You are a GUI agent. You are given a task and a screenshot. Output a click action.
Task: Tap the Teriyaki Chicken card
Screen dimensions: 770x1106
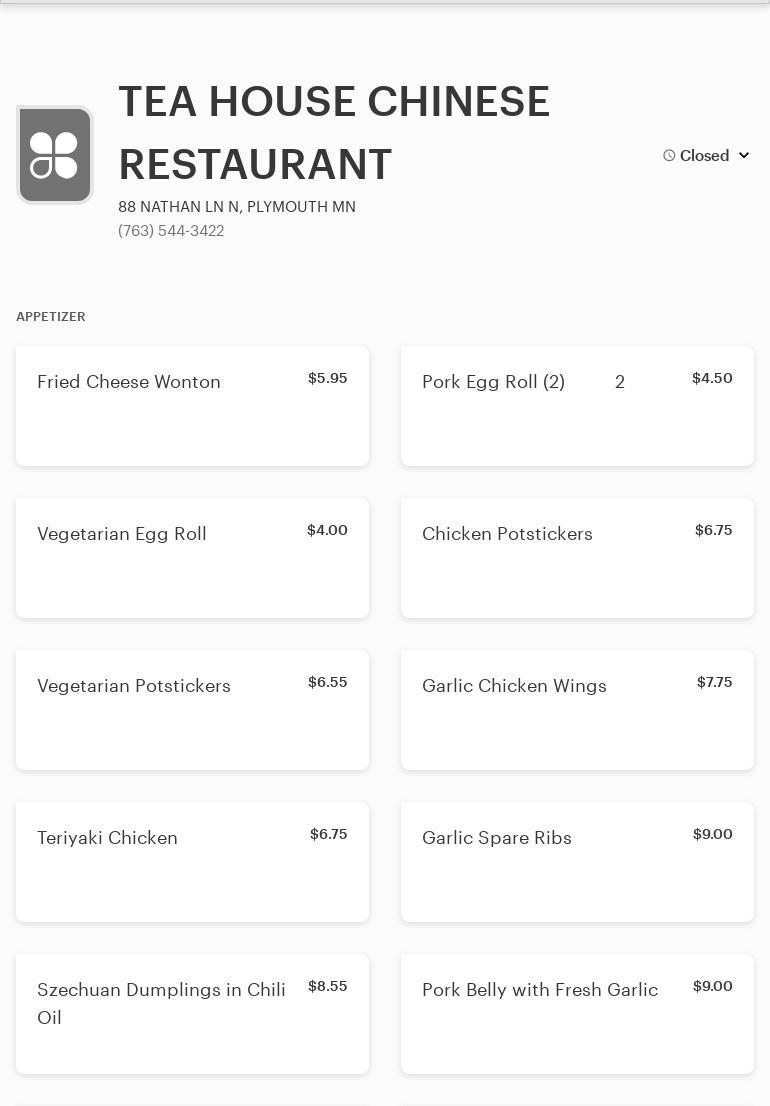tap(192, 862)
